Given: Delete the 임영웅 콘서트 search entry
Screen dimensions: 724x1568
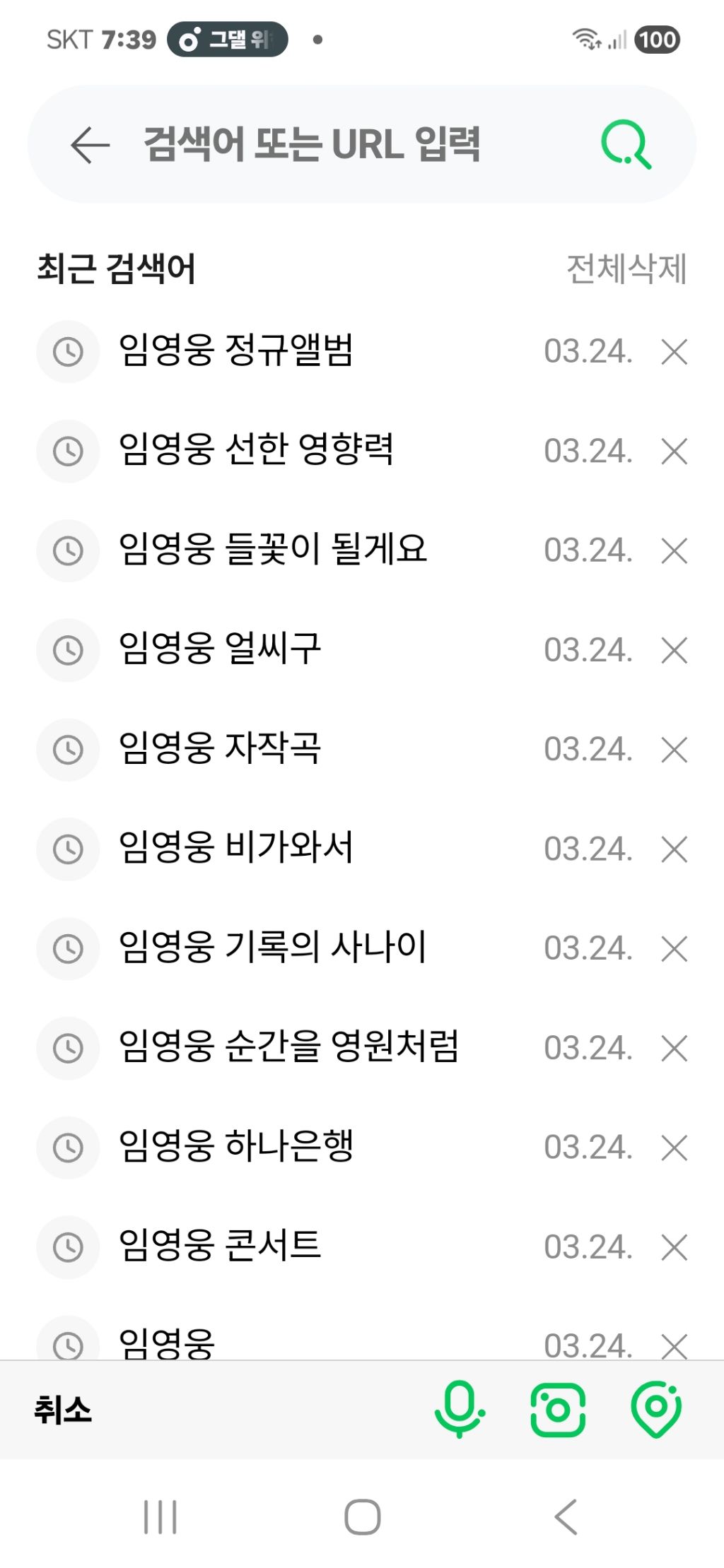Looking at the screenshot, I should 675,1248.
